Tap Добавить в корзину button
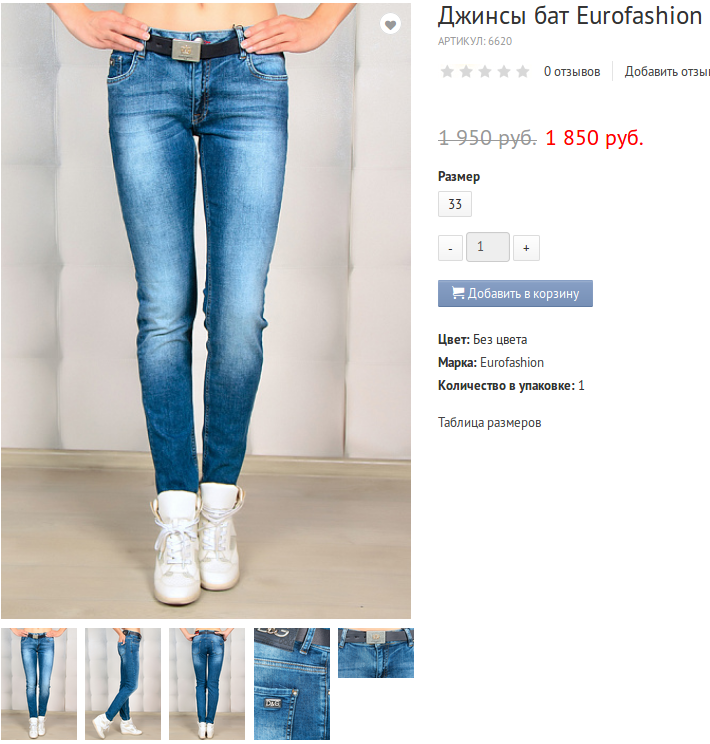The image size is (710, 744). 515,293
